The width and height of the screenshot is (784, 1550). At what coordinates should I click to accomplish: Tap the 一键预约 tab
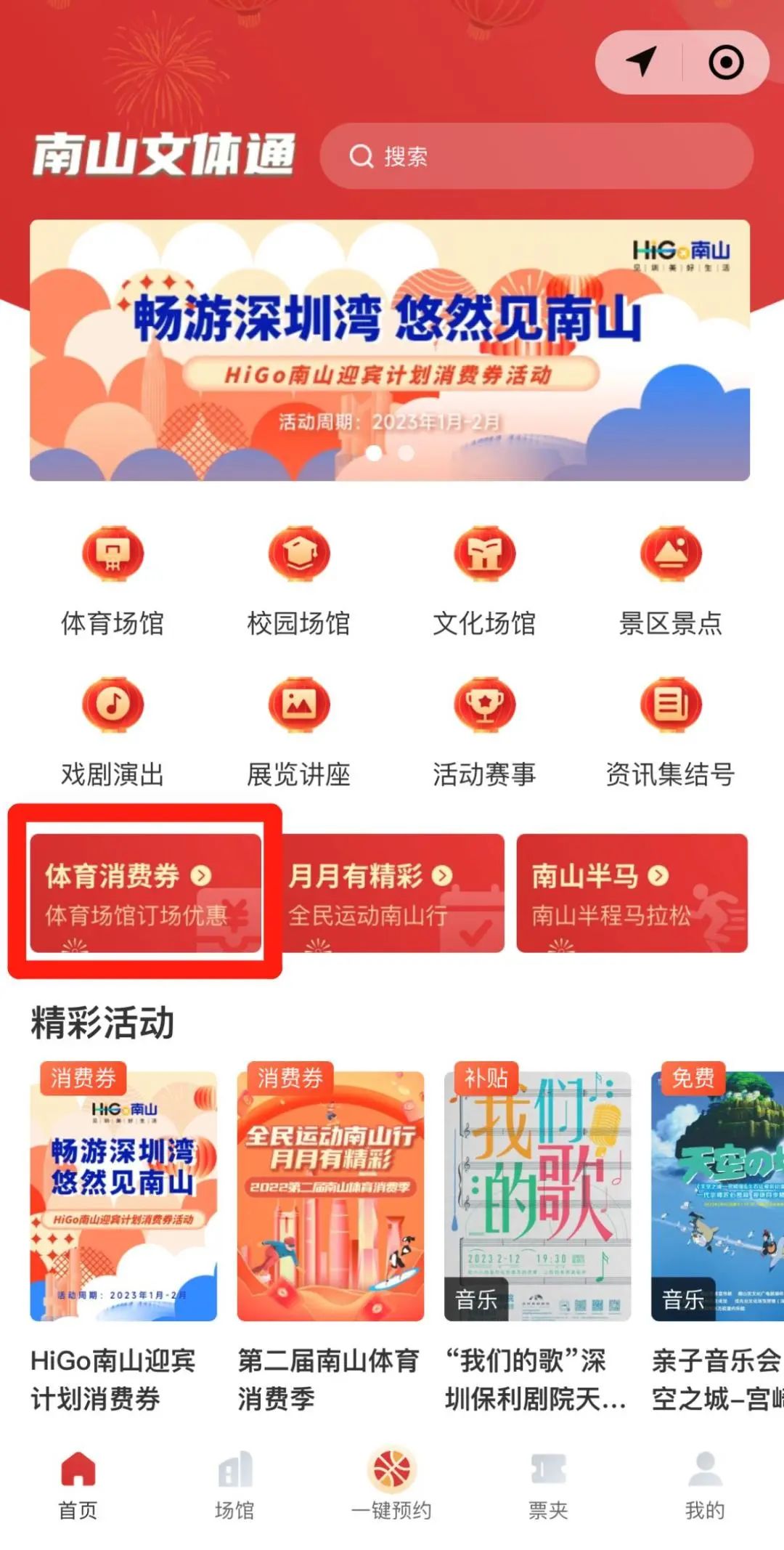click(x=391, y=1485)
